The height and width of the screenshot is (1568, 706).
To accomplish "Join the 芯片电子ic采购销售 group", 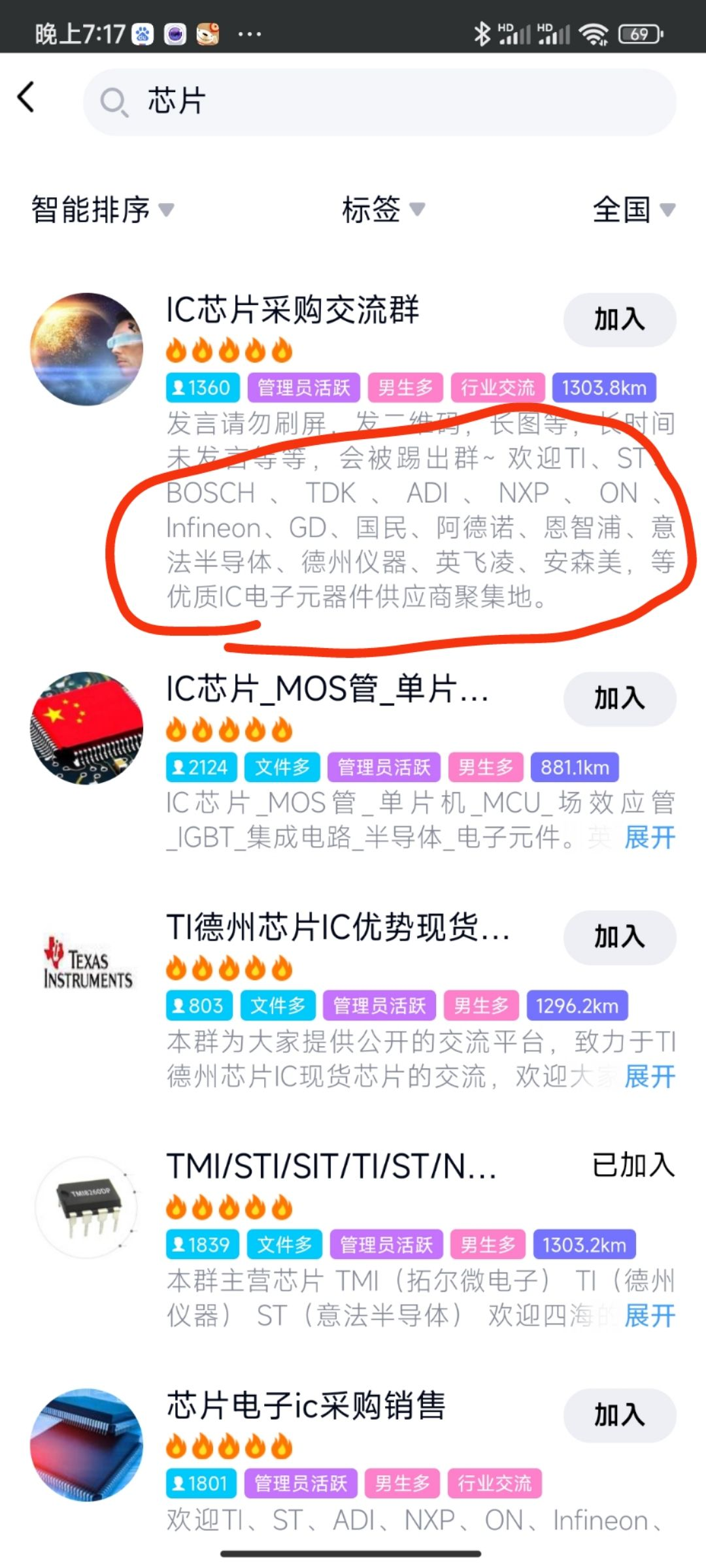I will coord(619,1416).
